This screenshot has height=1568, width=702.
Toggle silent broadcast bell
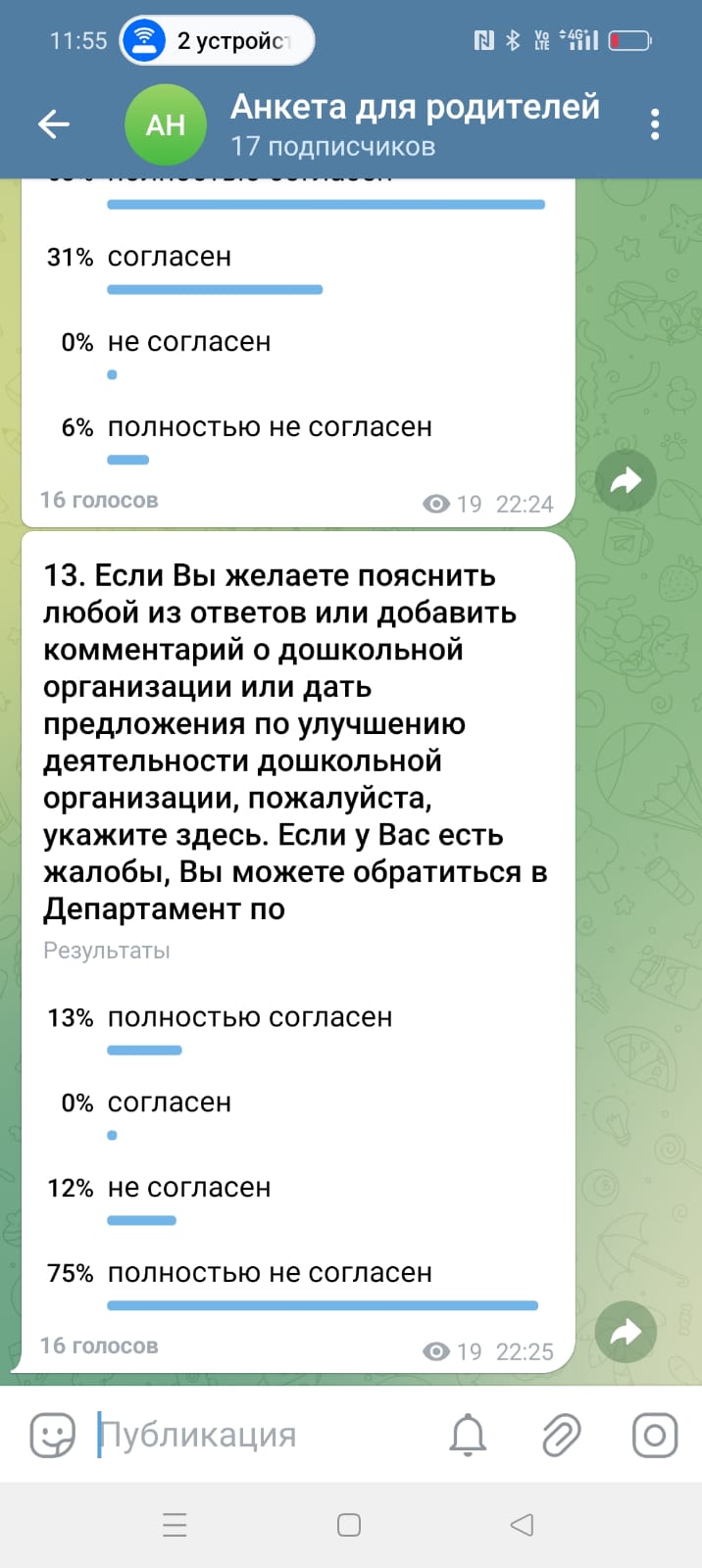[x=468, y=1436]
